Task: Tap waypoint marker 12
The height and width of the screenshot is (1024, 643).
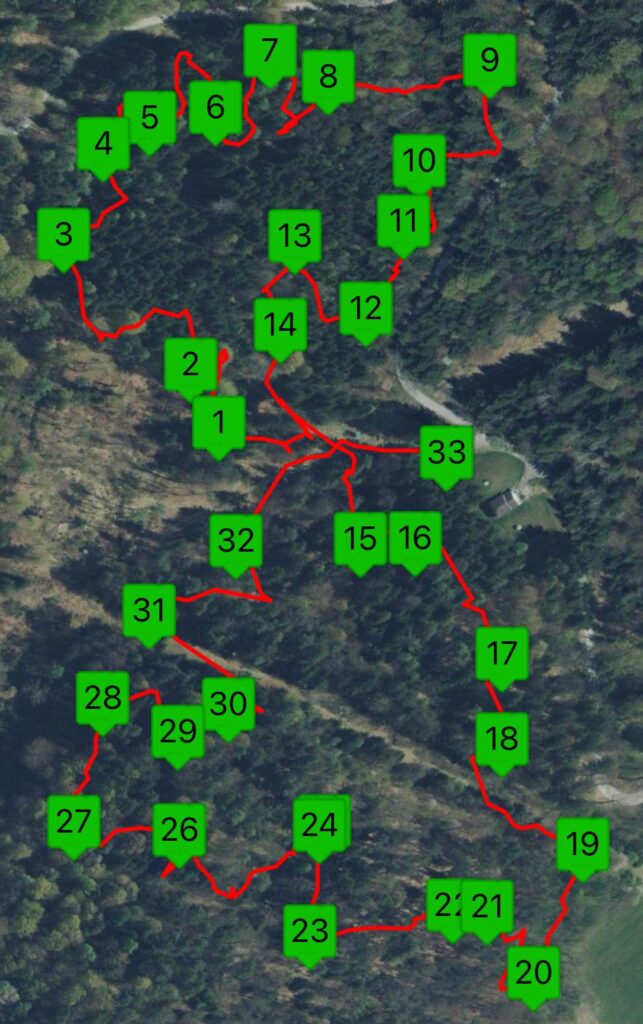Action: [366, 308]
